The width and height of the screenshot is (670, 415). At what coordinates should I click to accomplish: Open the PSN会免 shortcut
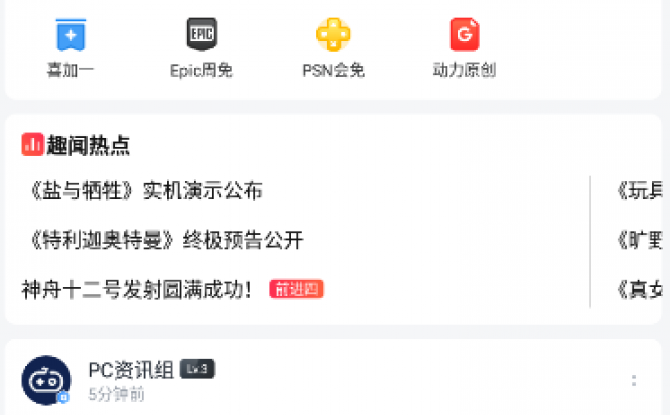pos(332,47)
